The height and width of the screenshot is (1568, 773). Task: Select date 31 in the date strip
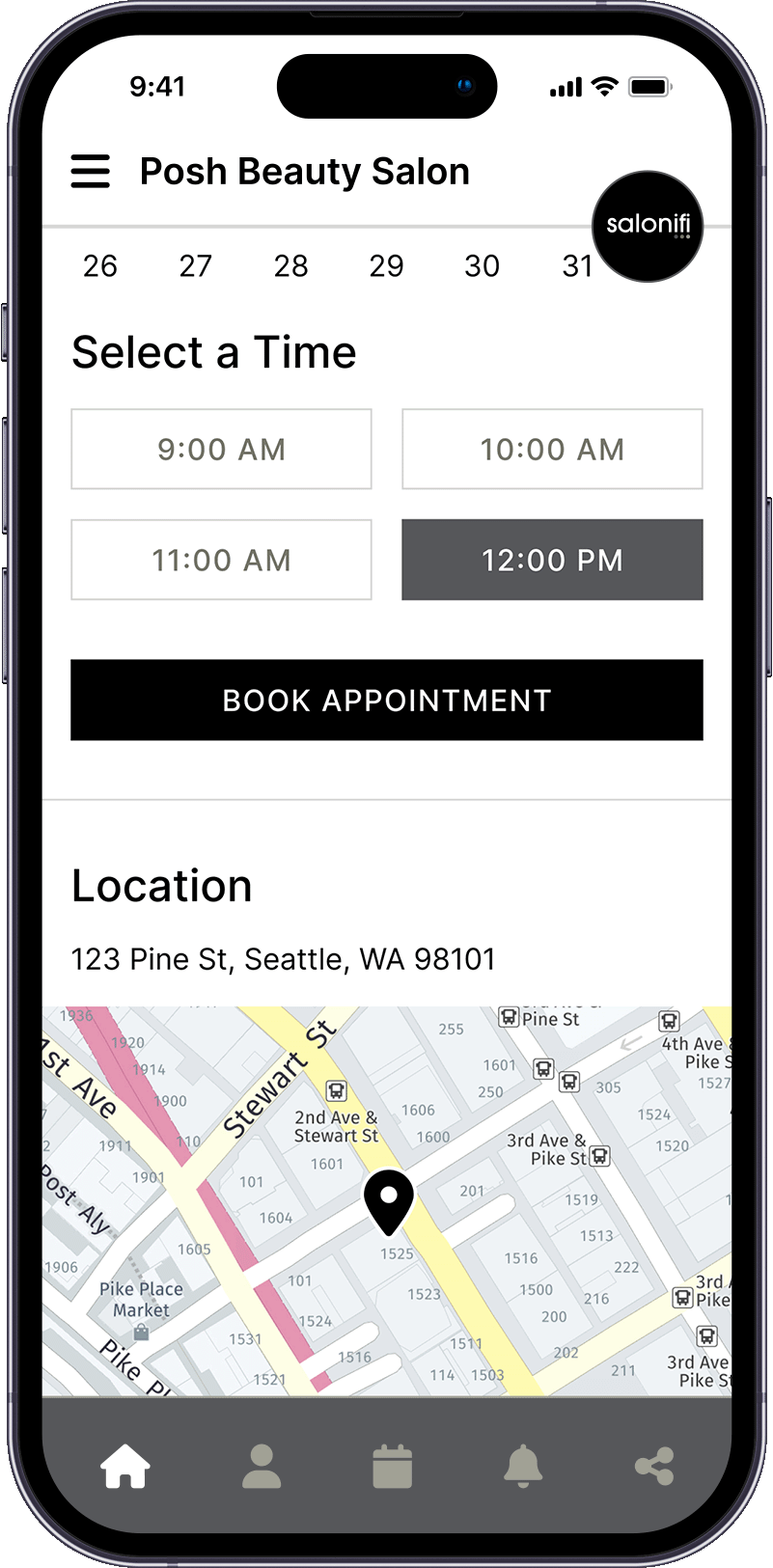tap(577, 265)
